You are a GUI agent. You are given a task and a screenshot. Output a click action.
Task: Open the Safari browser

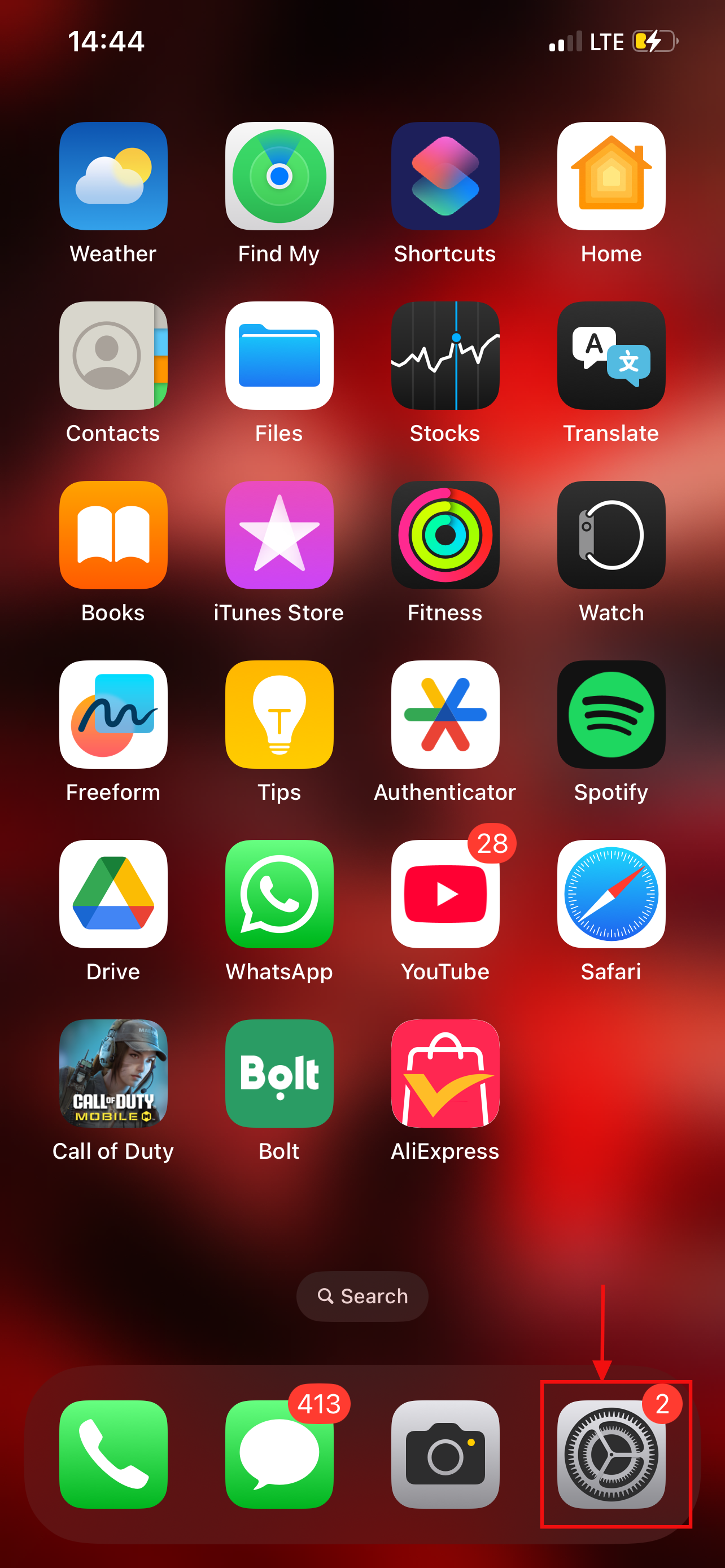tap(610, 894)
